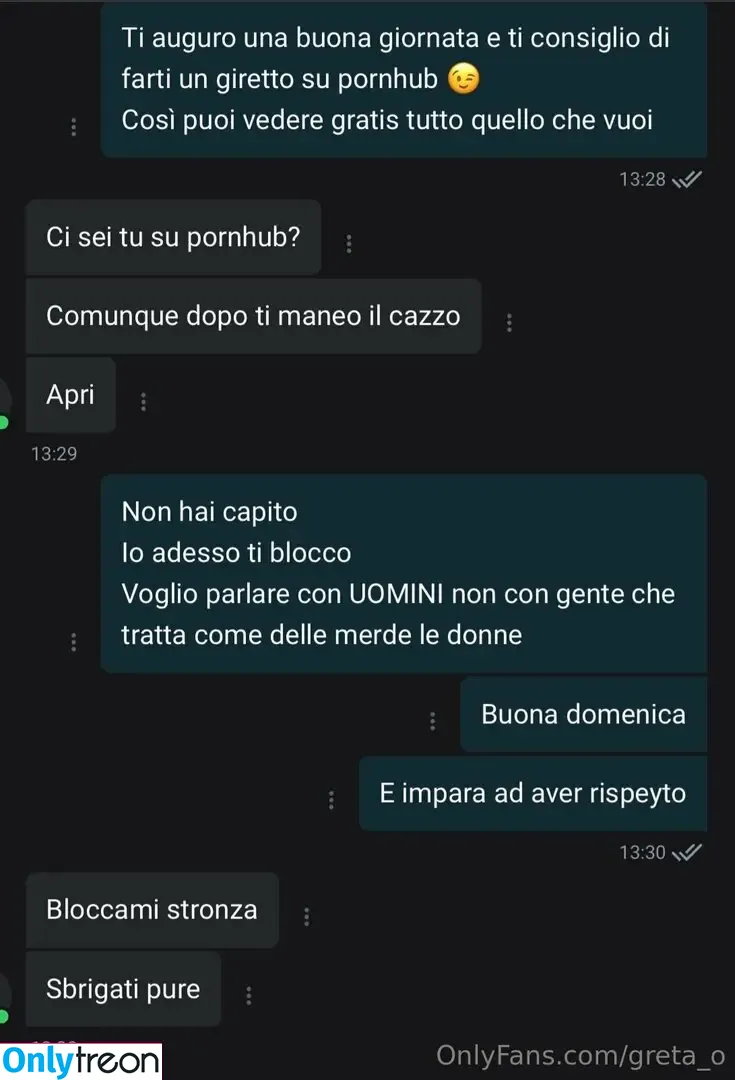The height and width of the screenshot is (1080, 735).
Task: Open options for the 'Non hai capito' message
Action: [73, 642]
